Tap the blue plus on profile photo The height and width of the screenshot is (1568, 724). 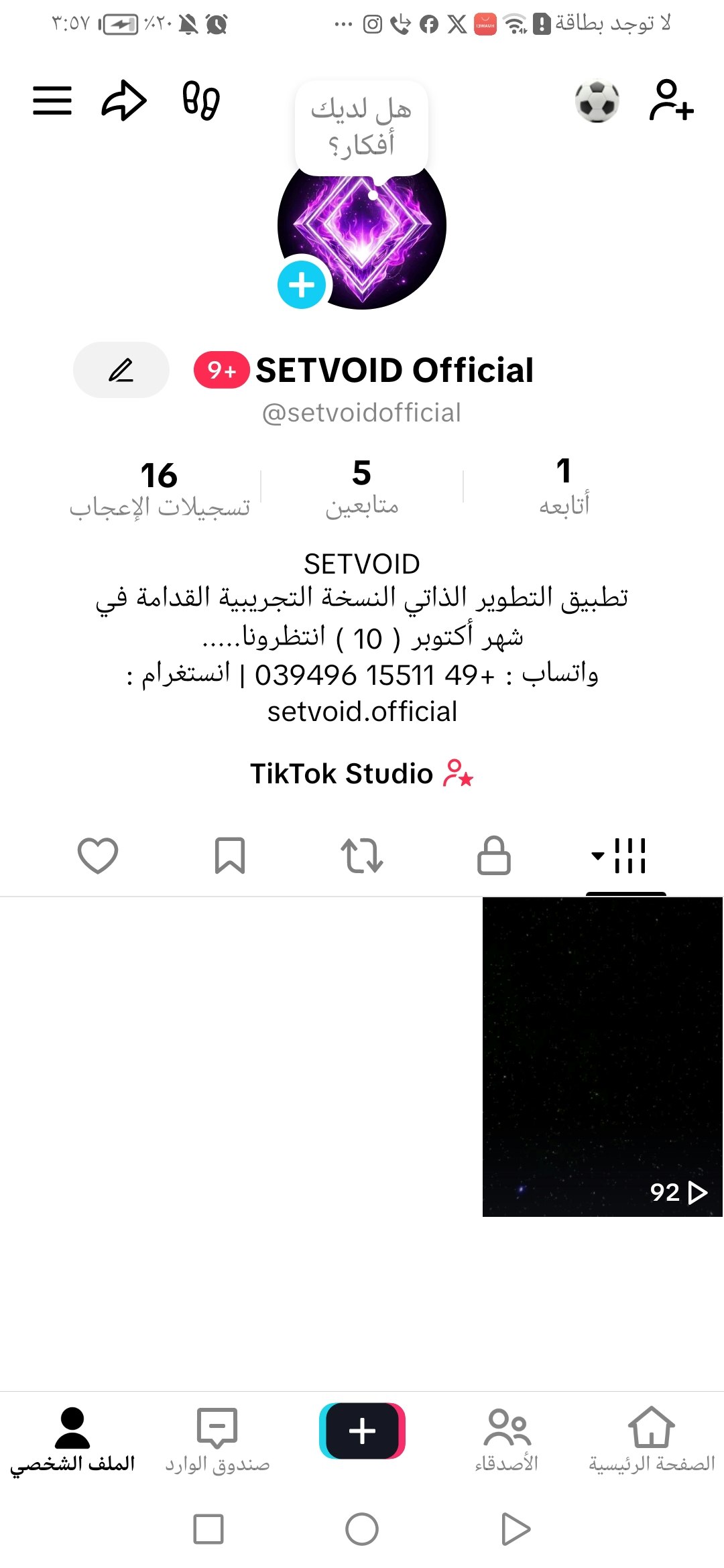(x=302, y=285)
